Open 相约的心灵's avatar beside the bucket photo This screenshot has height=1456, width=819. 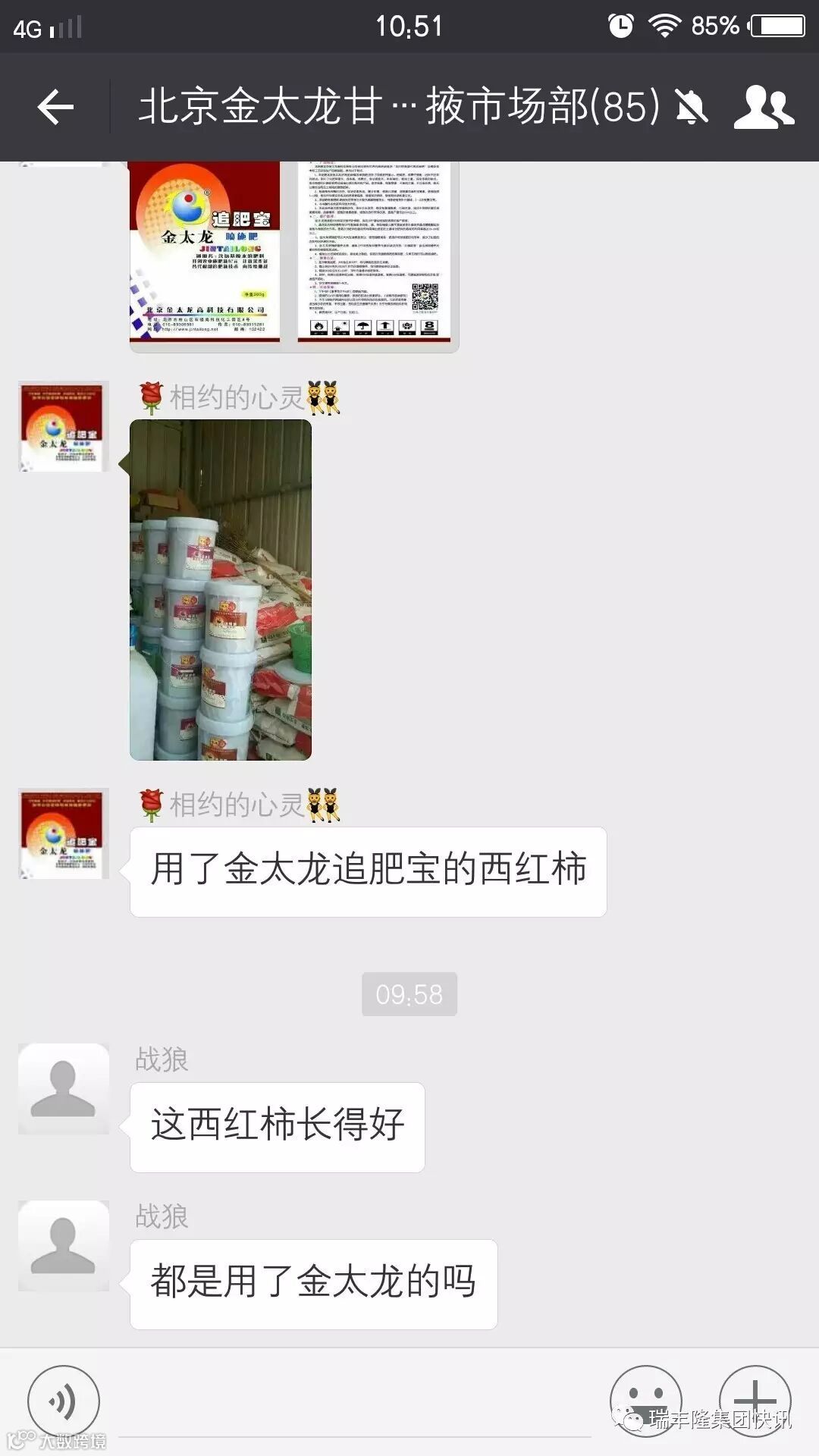coord(64,427)
